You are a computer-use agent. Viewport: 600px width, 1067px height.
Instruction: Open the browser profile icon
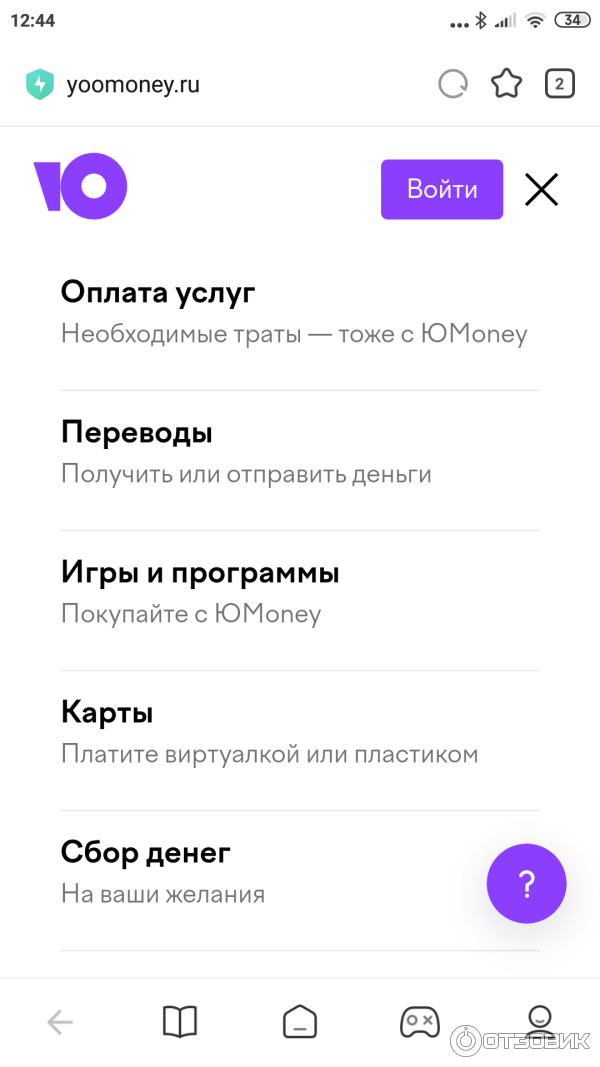tap(539, 1020)
